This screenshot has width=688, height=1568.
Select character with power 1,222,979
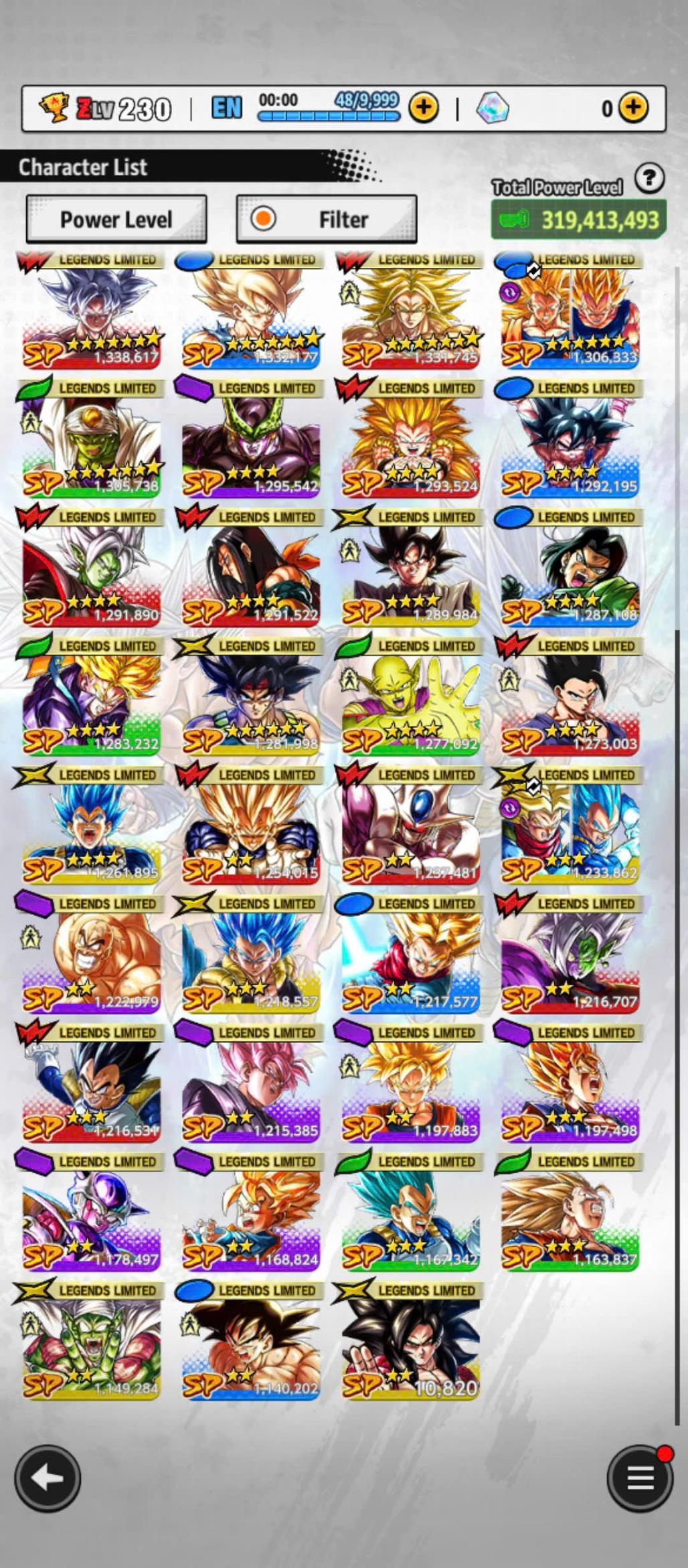[x=91, y=961]
